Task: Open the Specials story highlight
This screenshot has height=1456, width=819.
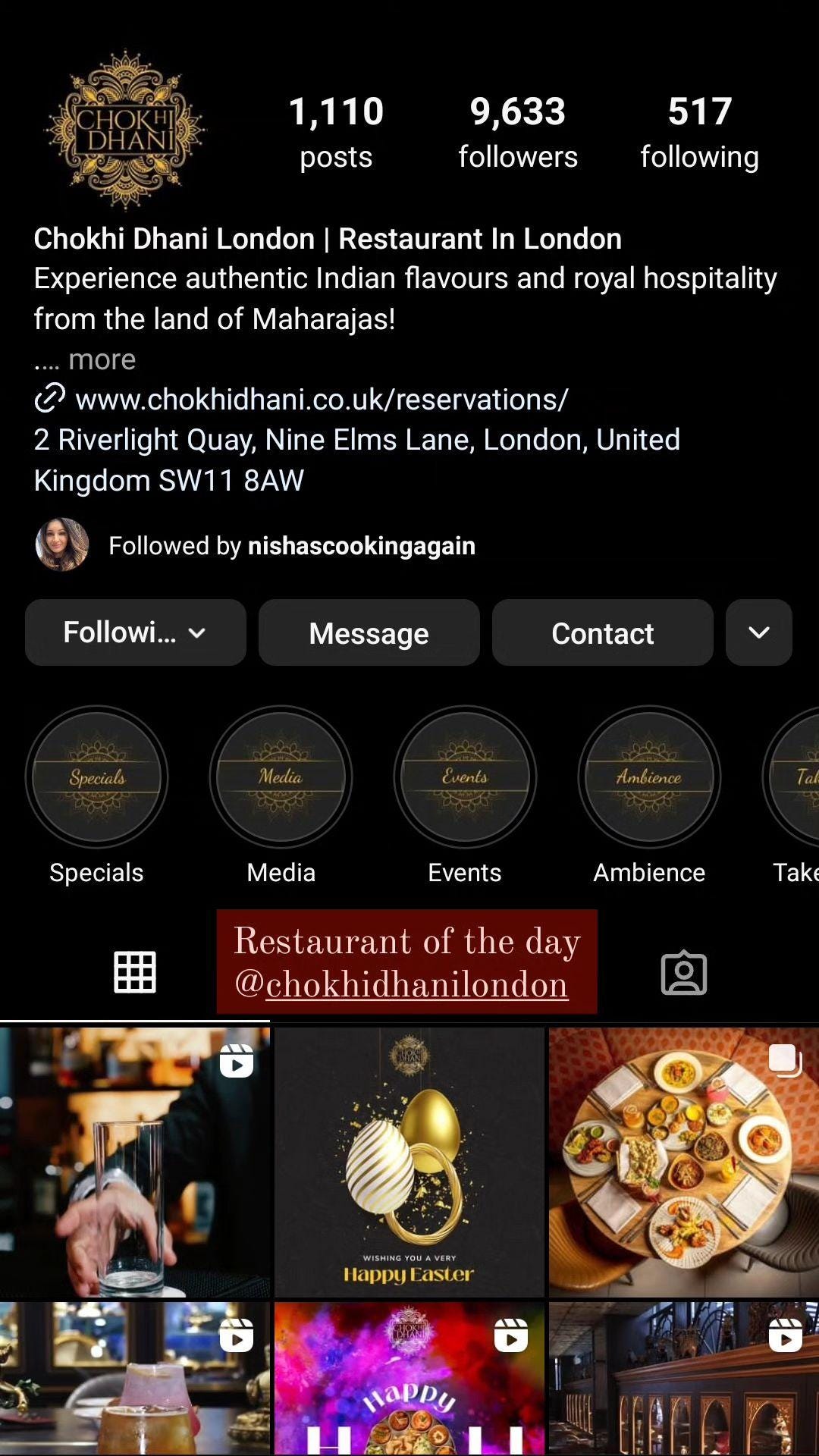Action: pyautogui.click(x=96, y=776)
